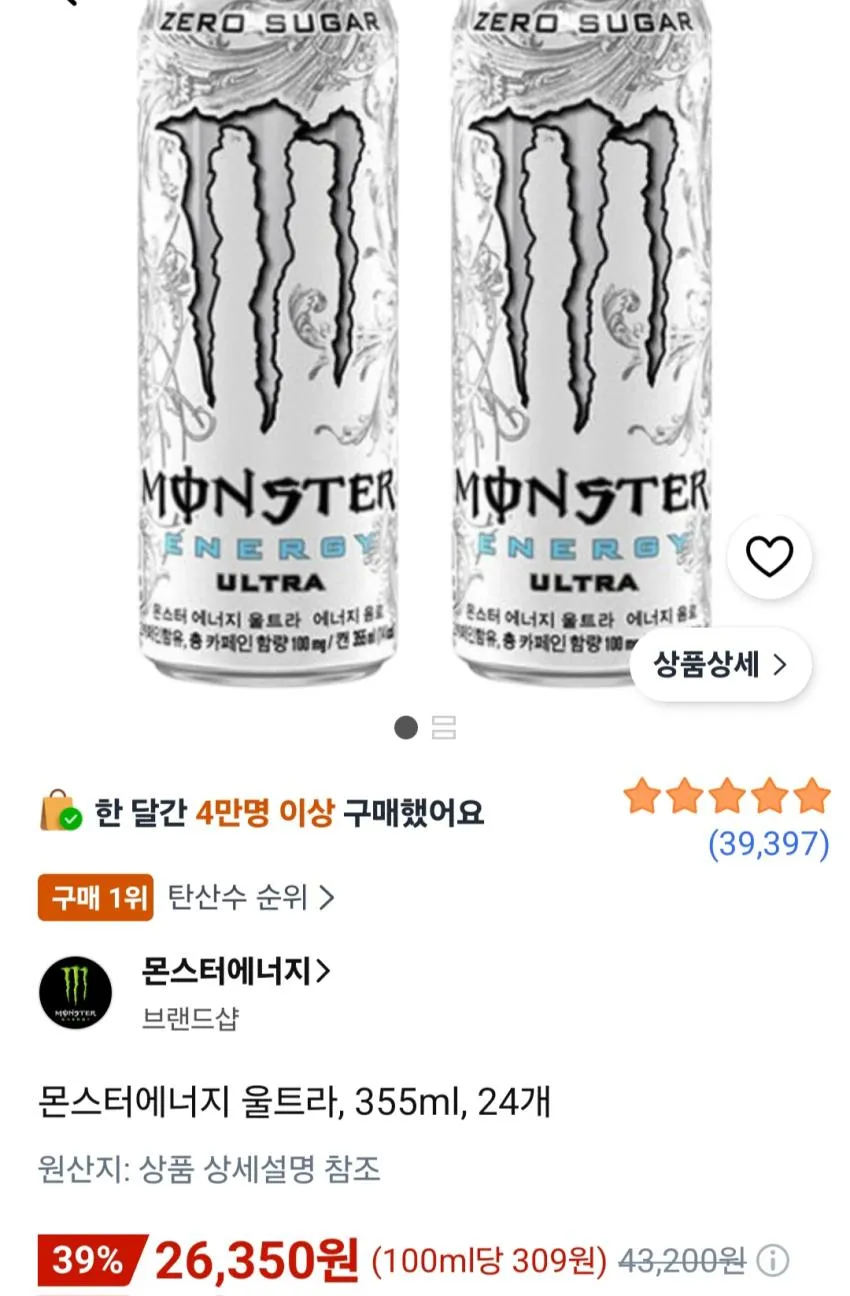Open the 탄산수 순위 ranking link

point(251,897)
